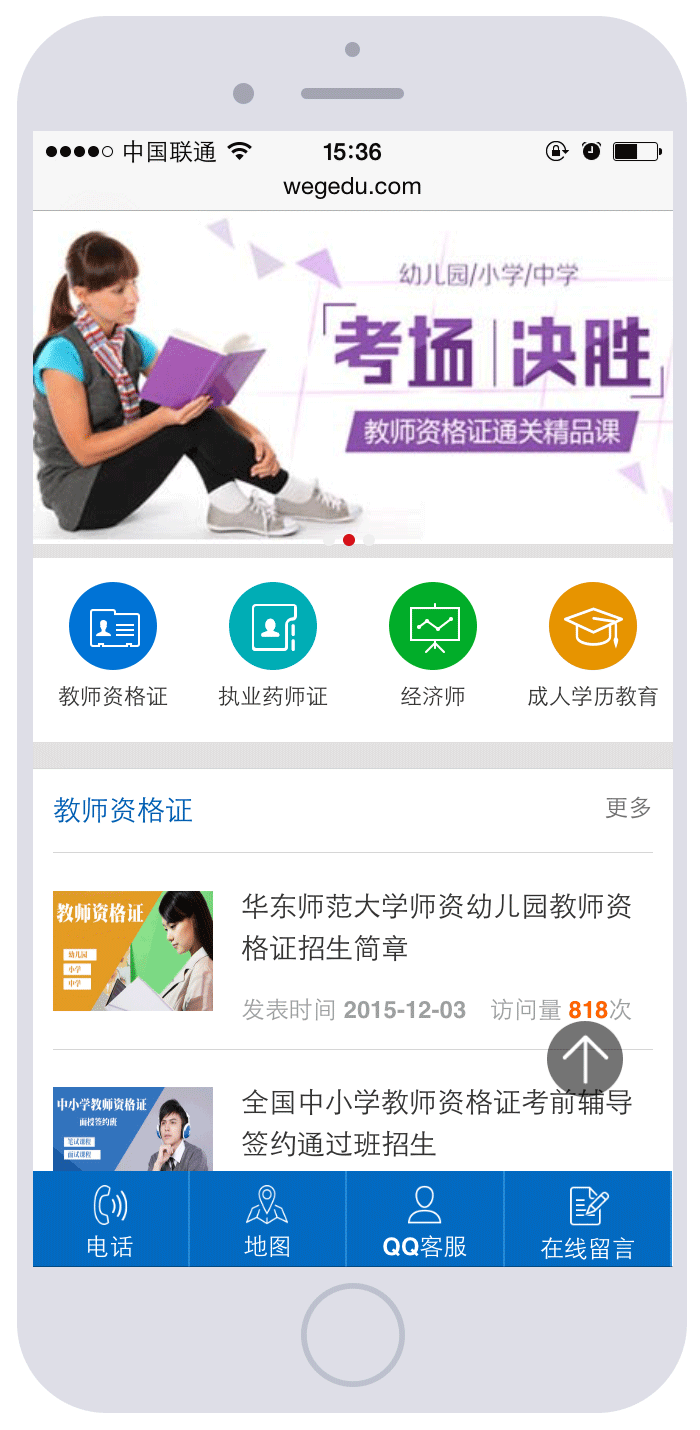The width and height of the screenshot is (700, 1430).
Task: Tap the back-to-top arrow button
Action: [585, 1059]
